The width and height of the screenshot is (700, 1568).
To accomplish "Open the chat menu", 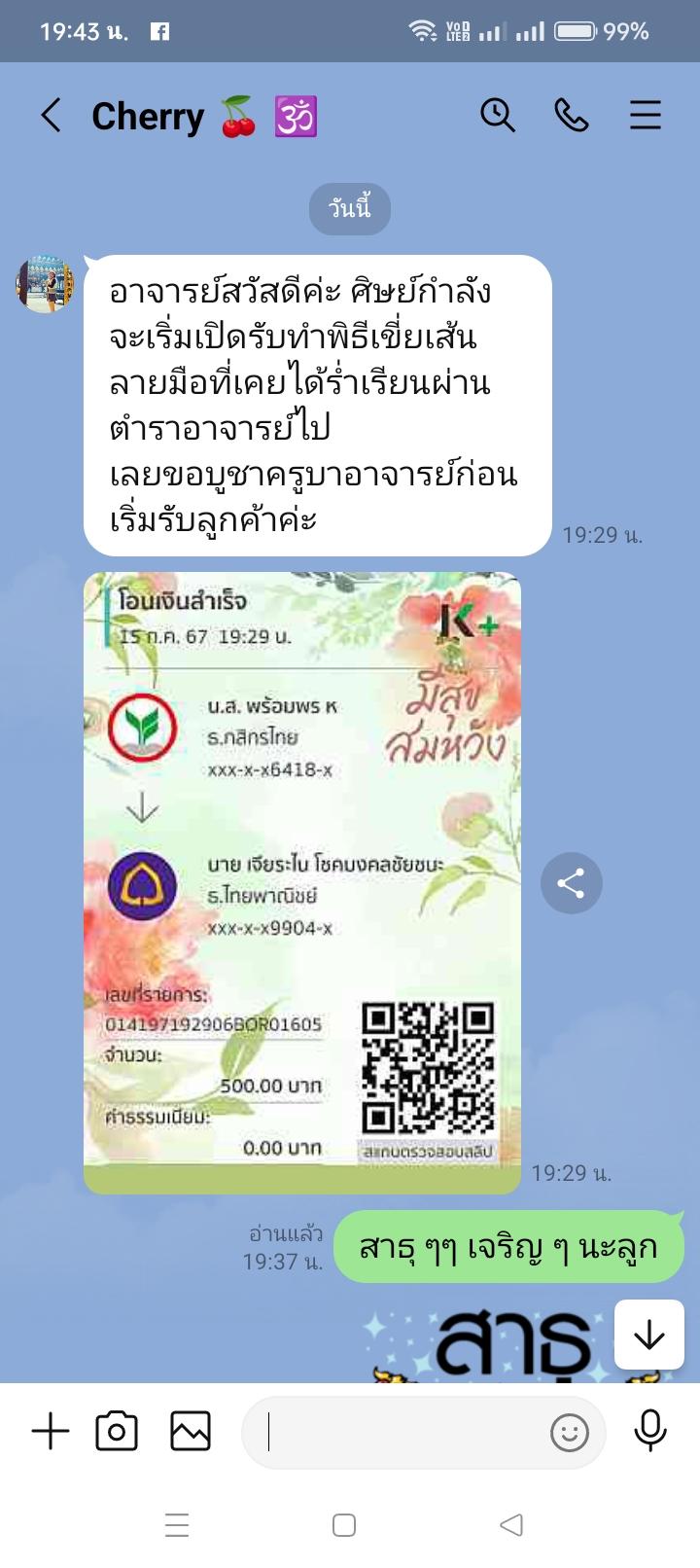I will pos(645,116).
